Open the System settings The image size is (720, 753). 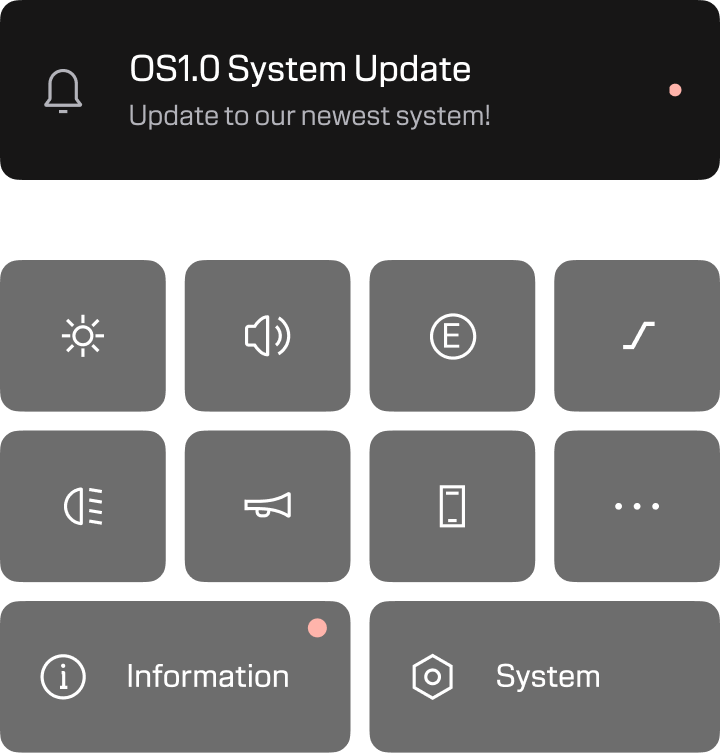pyautogui.click(x=544, y=677)
